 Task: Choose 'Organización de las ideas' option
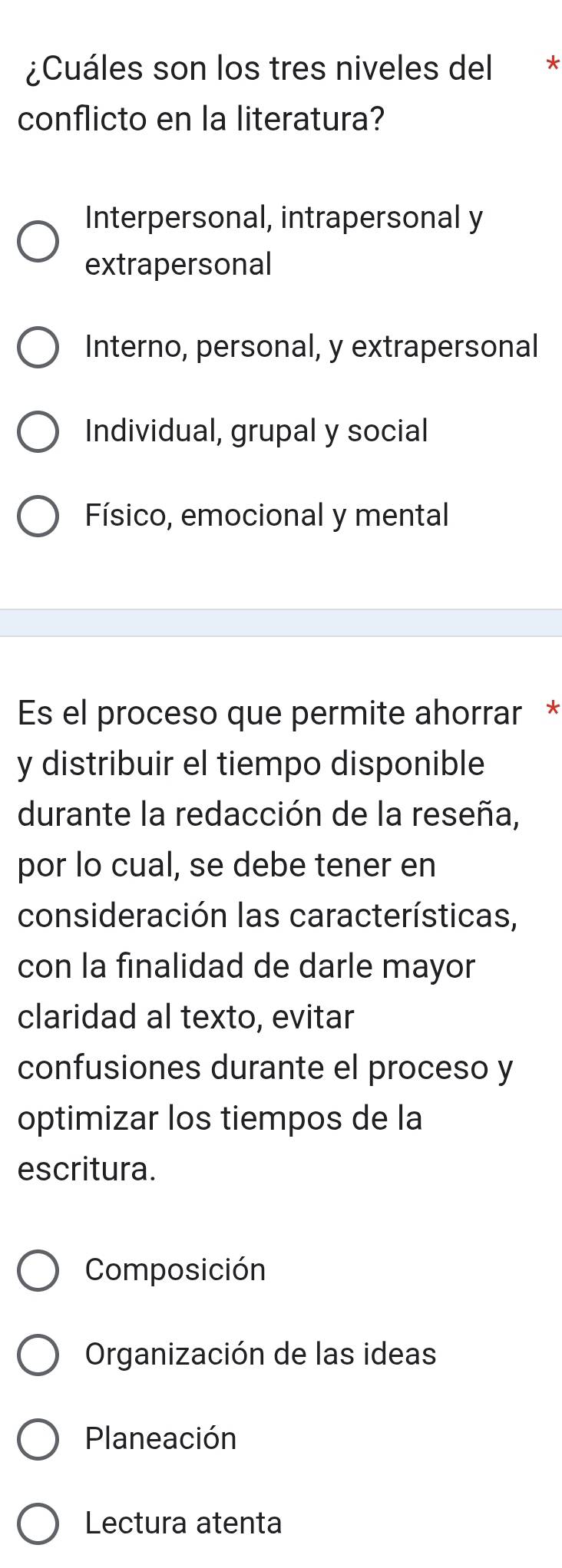point(37,1355)
